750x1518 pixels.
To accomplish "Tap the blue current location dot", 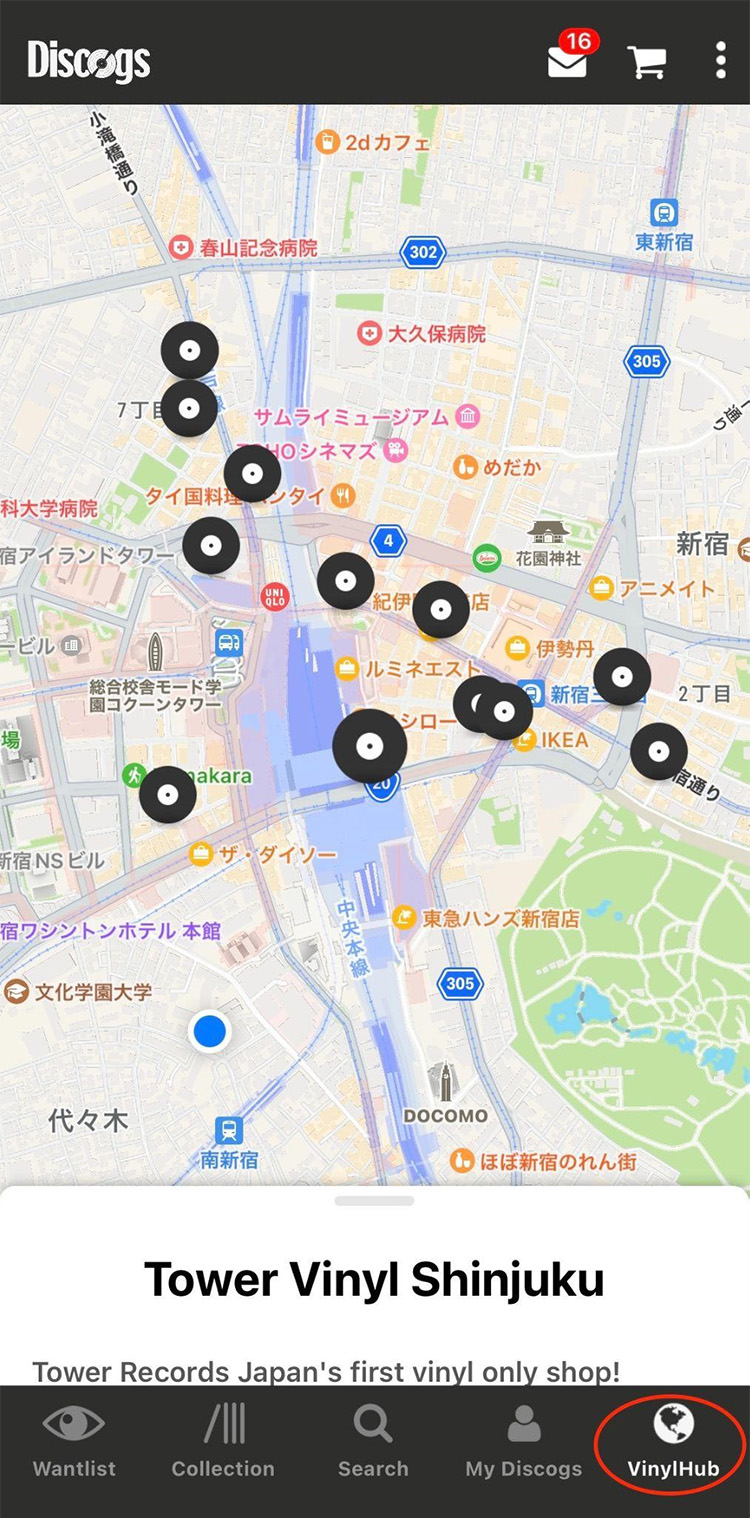I will pos(209,1031).
